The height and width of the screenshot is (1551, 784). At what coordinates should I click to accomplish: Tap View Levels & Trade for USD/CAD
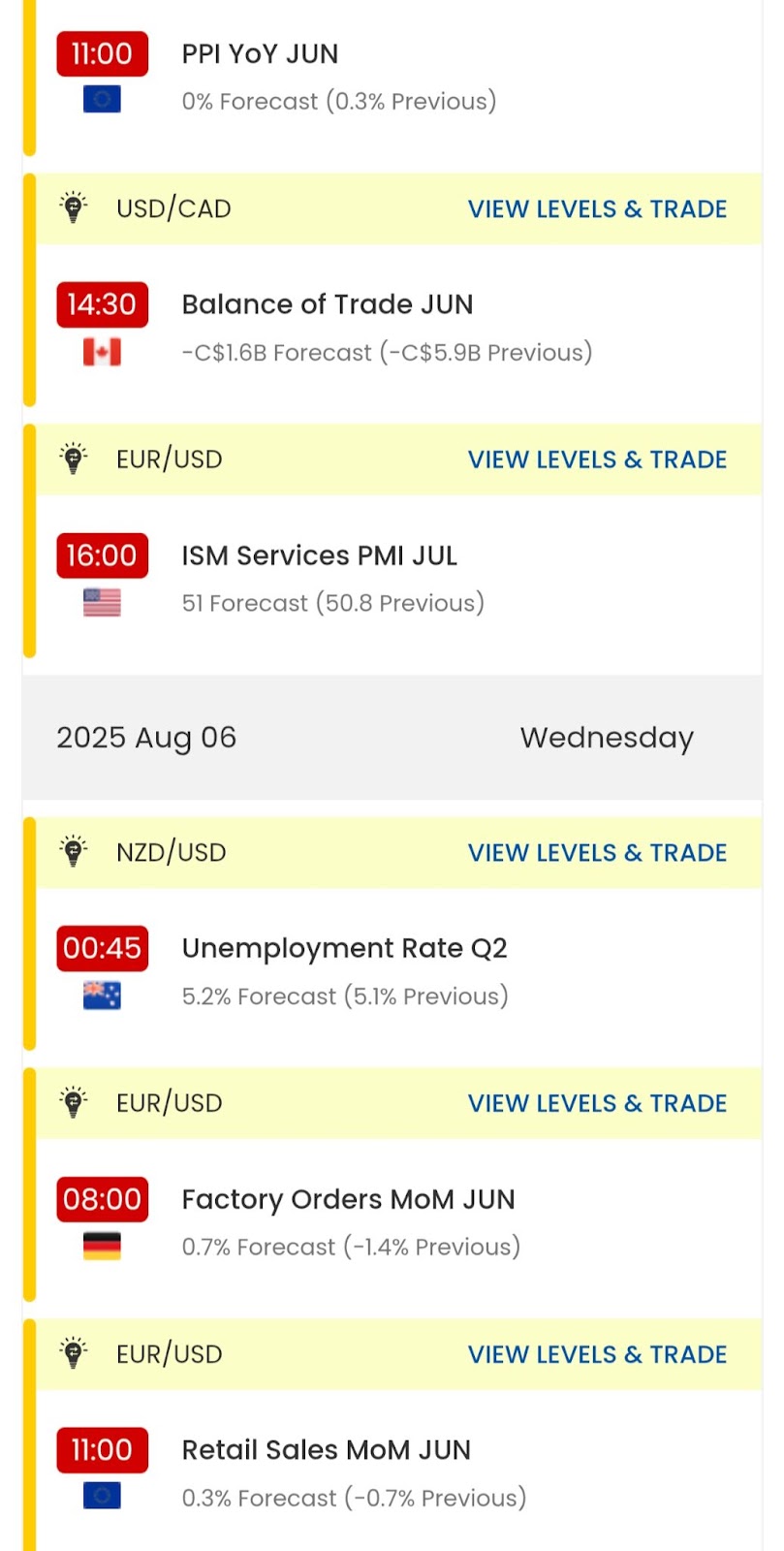(x=597, y=208)
